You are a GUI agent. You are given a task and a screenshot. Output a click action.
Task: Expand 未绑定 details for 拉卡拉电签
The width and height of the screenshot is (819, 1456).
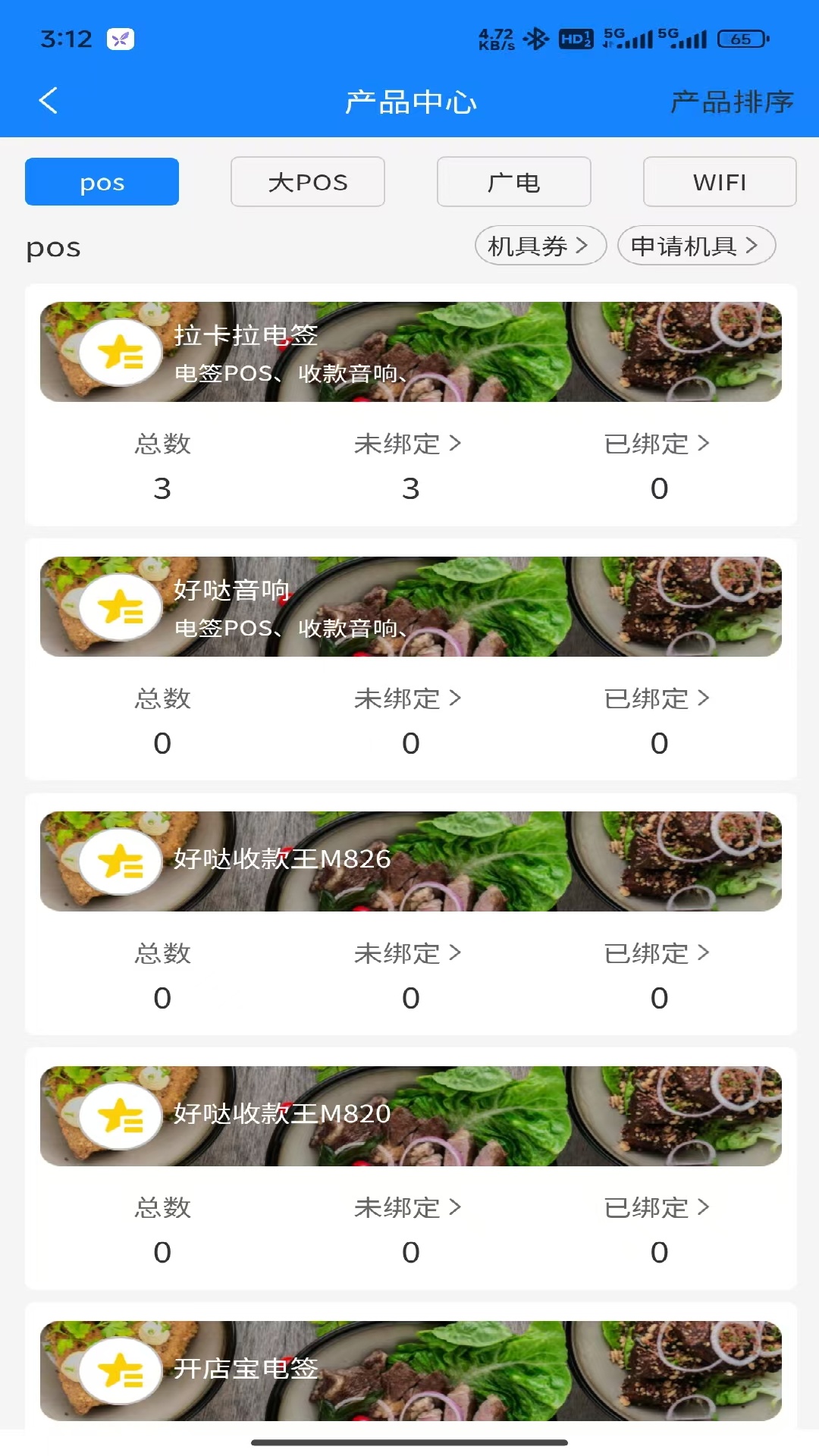(x=409, y=444)
